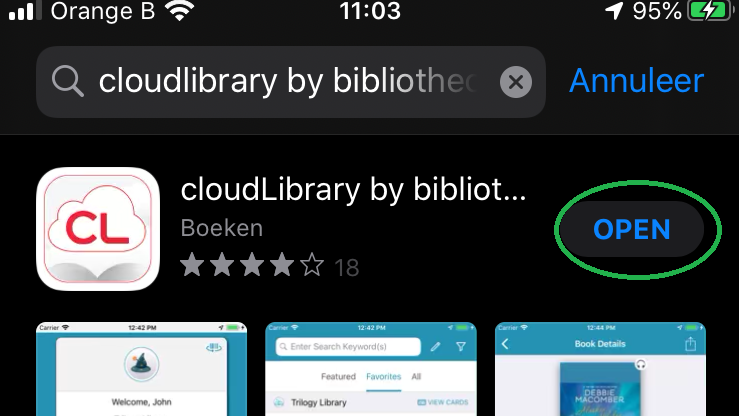
Task: Cancel the search with Annuleer
Action: pos(636,80)
